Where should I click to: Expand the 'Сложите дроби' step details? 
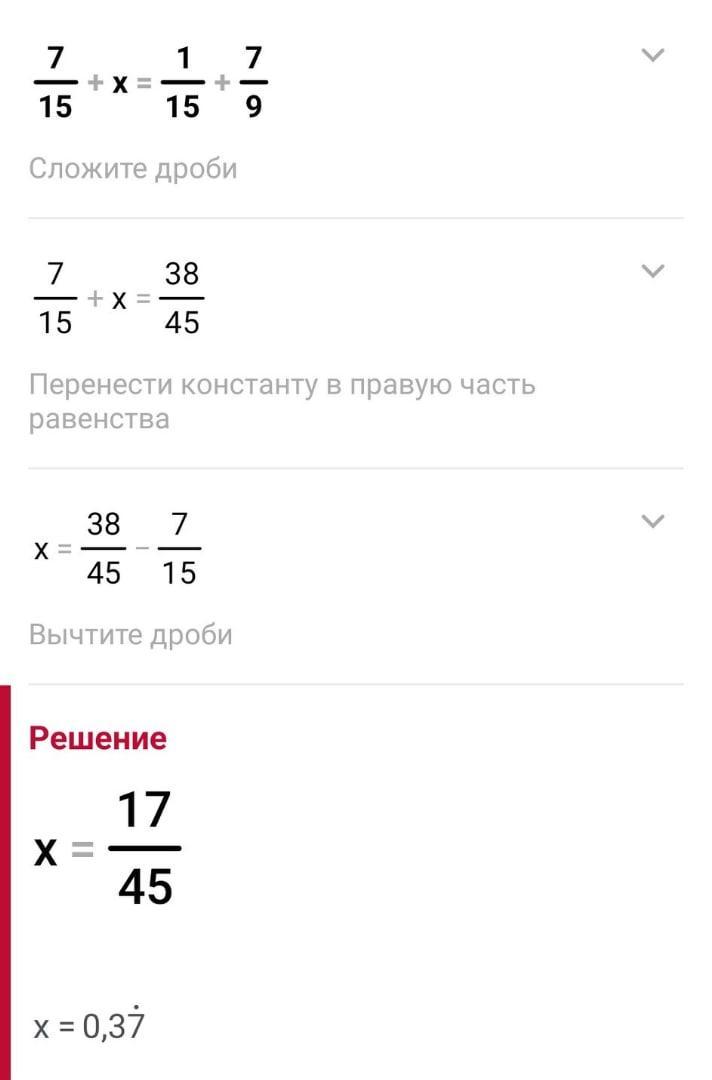pyautogui.click(x=652, y=55)
